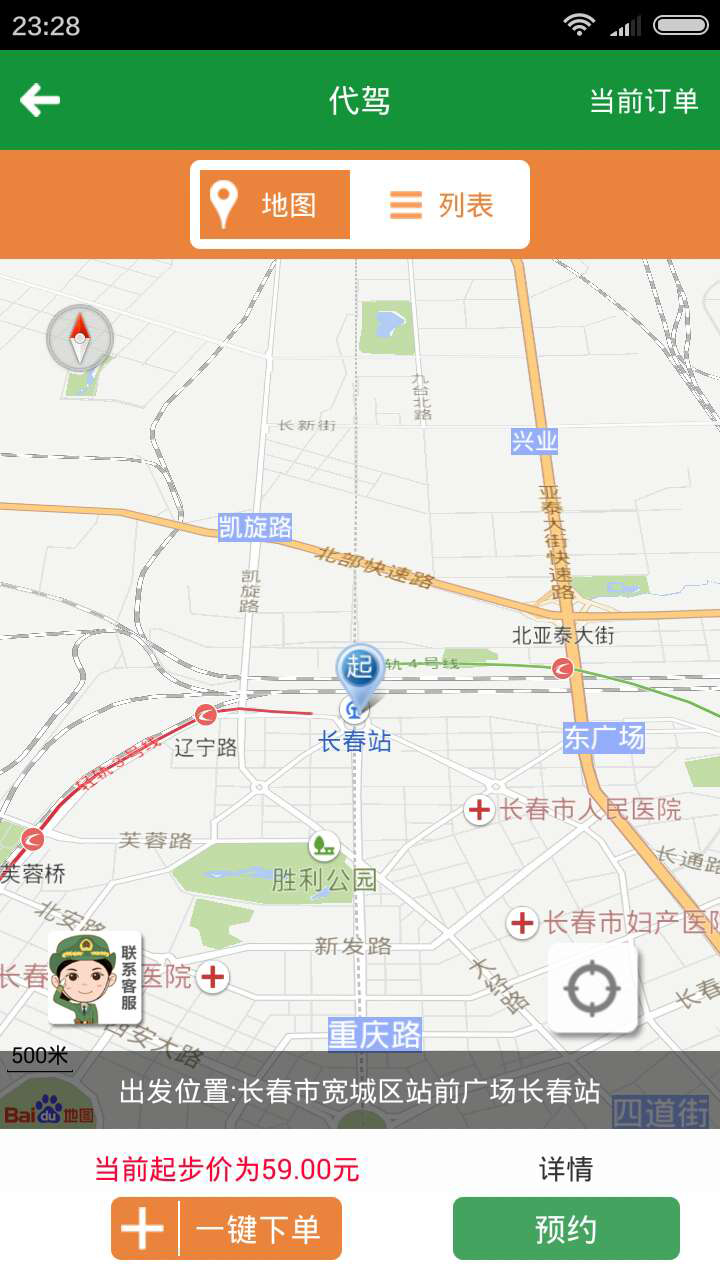This screenshot has width=720, height=1280.
Task: Tap the crosshair locate-me button
Action: tap(593, 990)
